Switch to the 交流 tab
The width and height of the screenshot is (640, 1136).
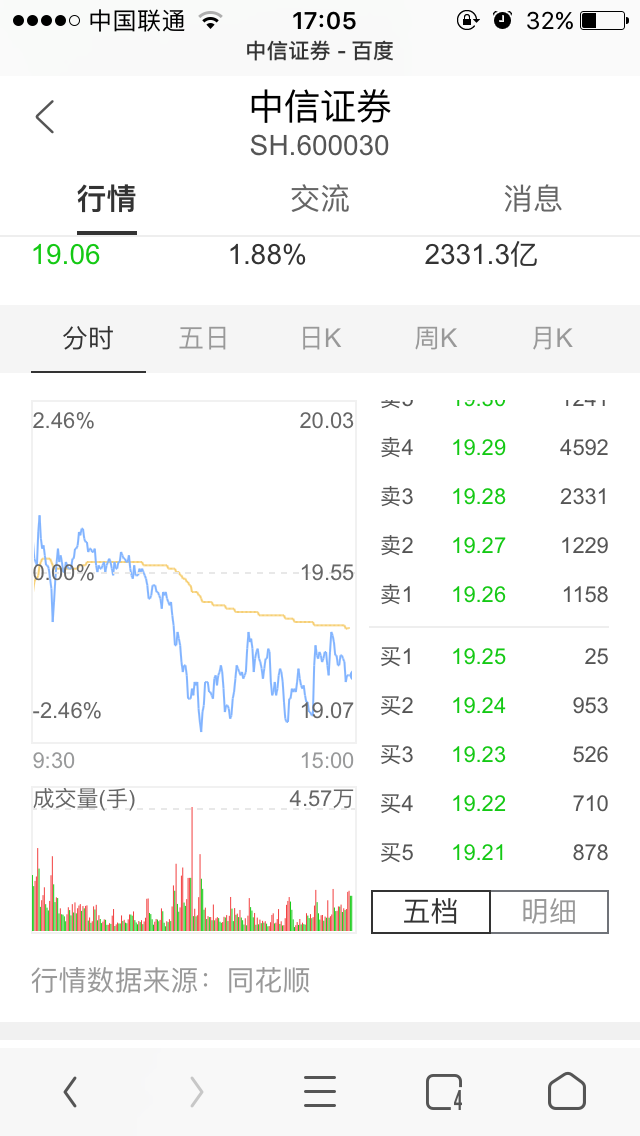tap(320, 199)
